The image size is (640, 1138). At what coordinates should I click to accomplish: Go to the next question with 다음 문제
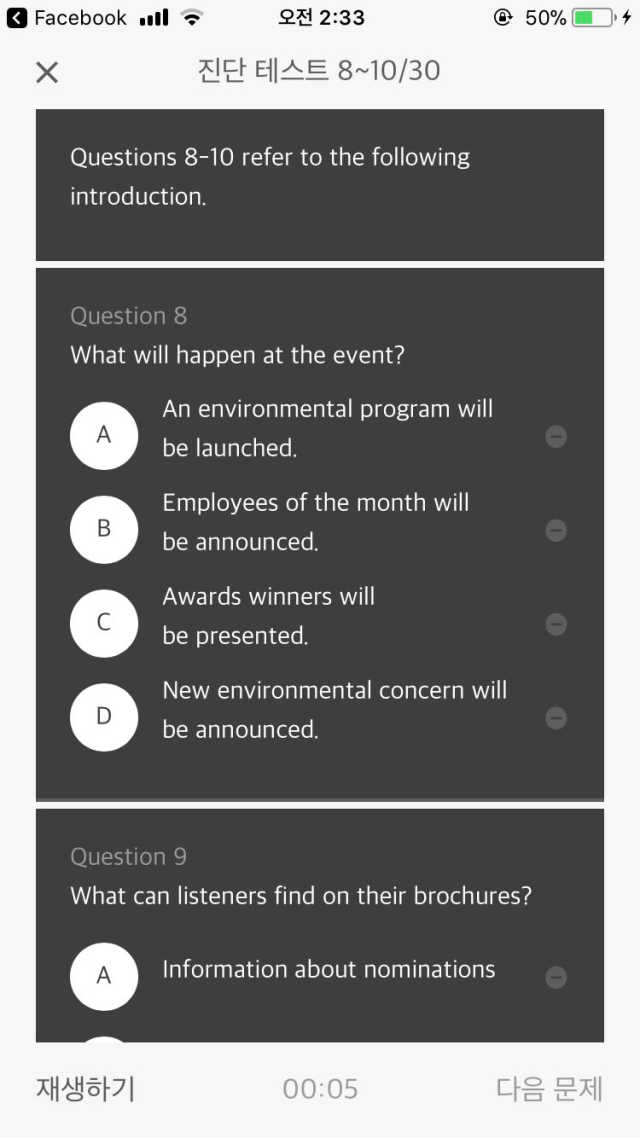(x=549, y=1089)
